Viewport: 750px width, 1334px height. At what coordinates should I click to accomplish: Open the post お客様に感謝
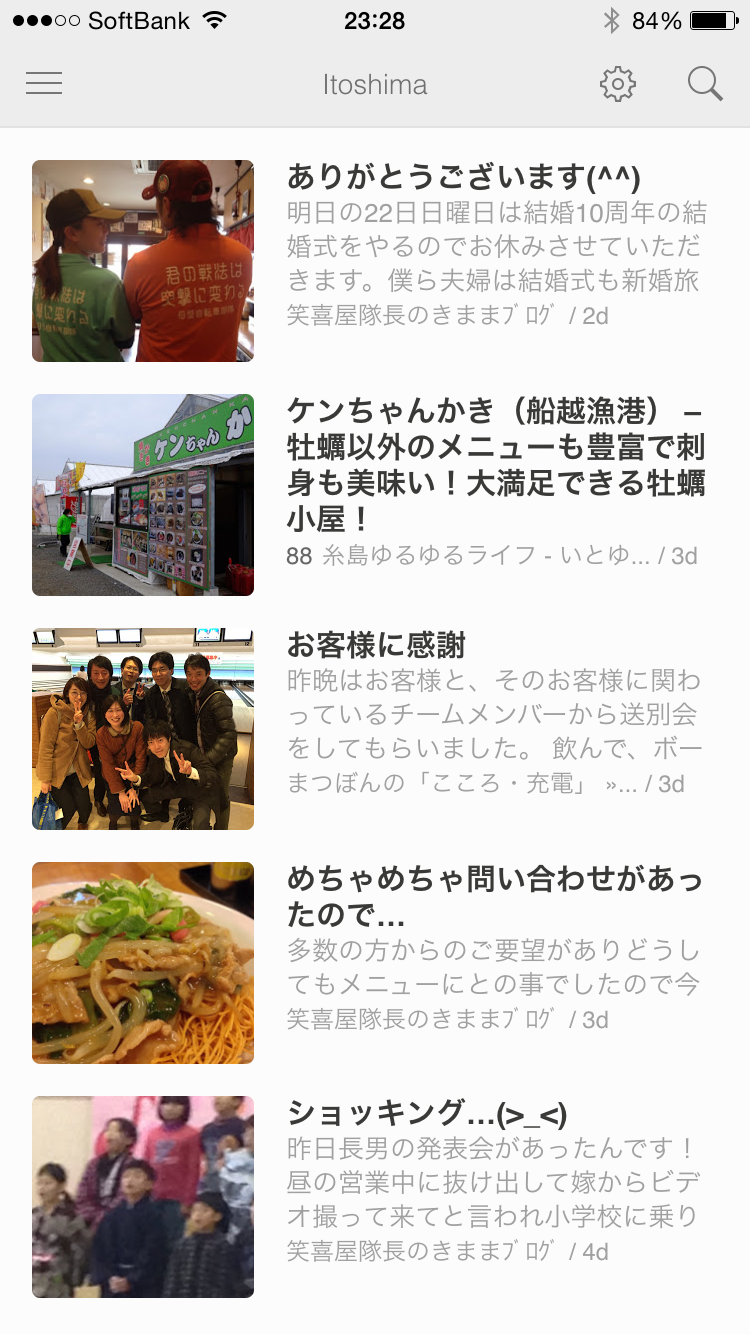(375, 729)
